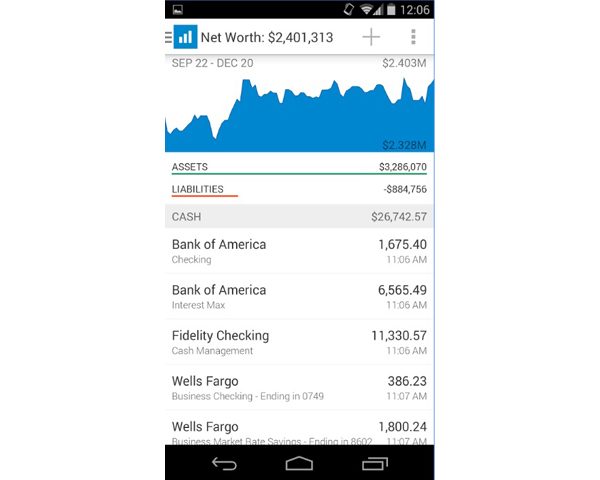Open Wells Fargo Business Market Rate Savings
The height and width of the screenshot is (480, 600).
click(x=299, y=430)
